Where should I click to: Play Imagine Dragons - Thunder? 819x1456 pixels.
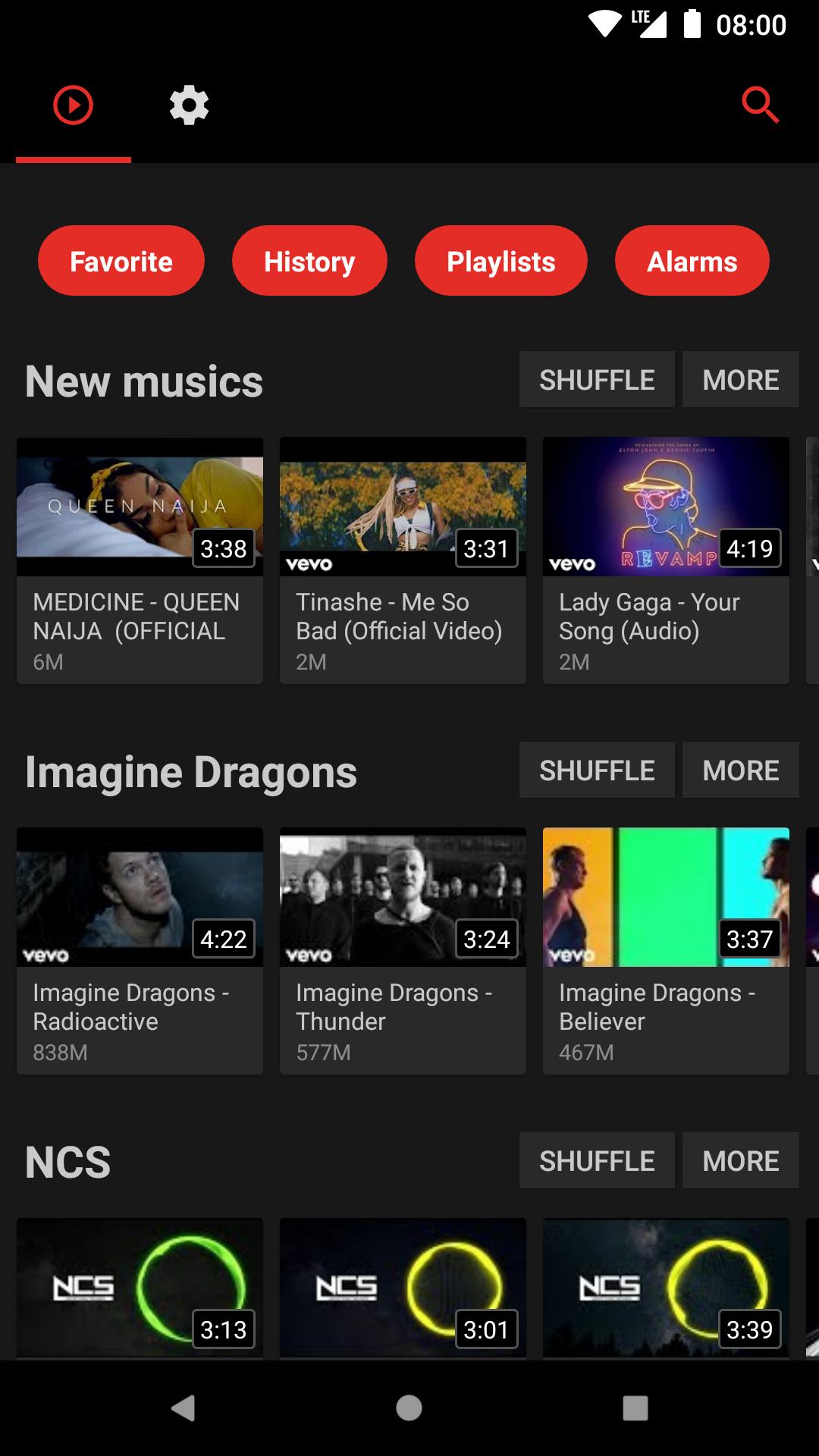pyautogui.click(x=403, y=950)
